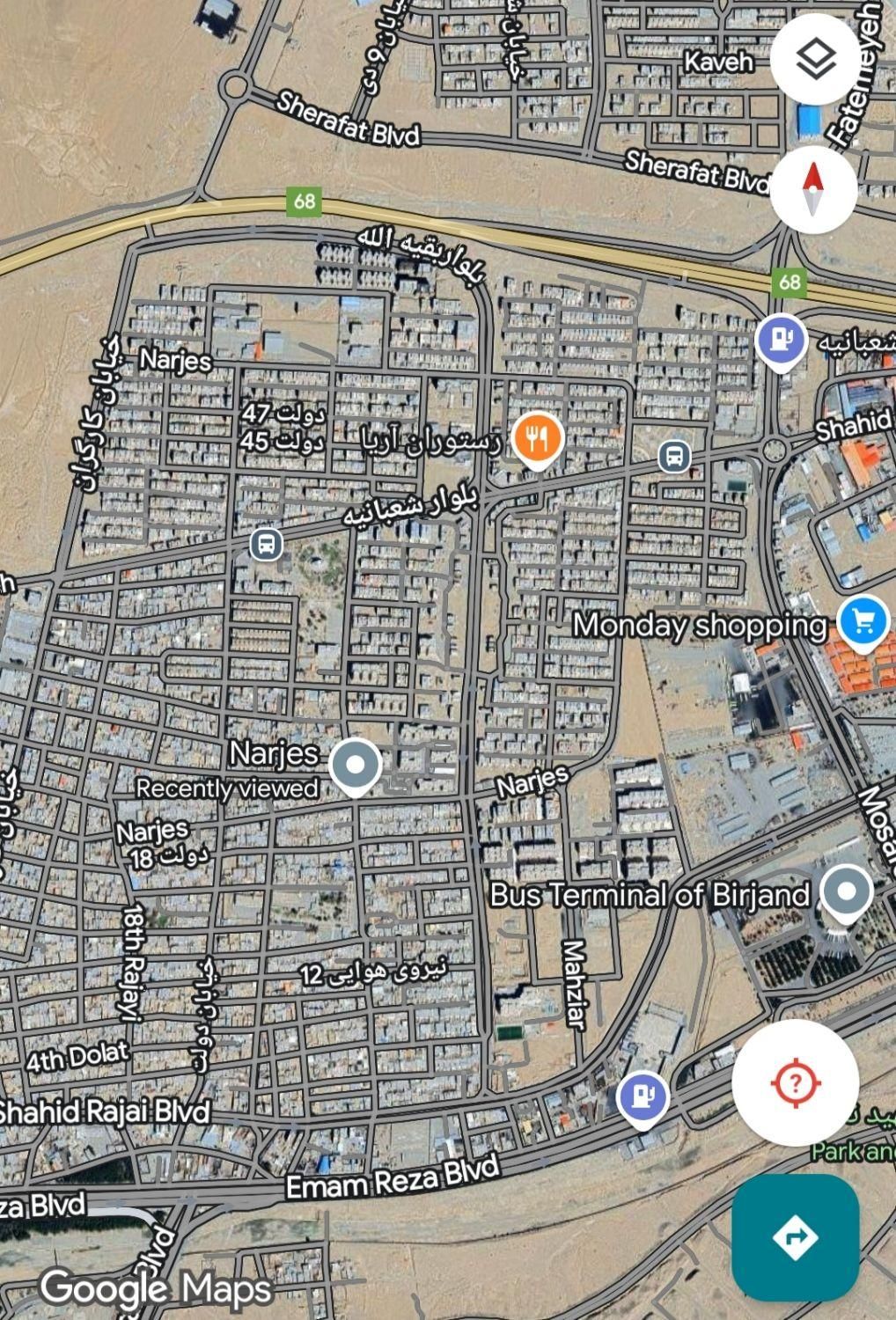Screen dimensions: 896x1320
Task: Center map on my location
Action: pyautogui.click(x=795, y=1082)
